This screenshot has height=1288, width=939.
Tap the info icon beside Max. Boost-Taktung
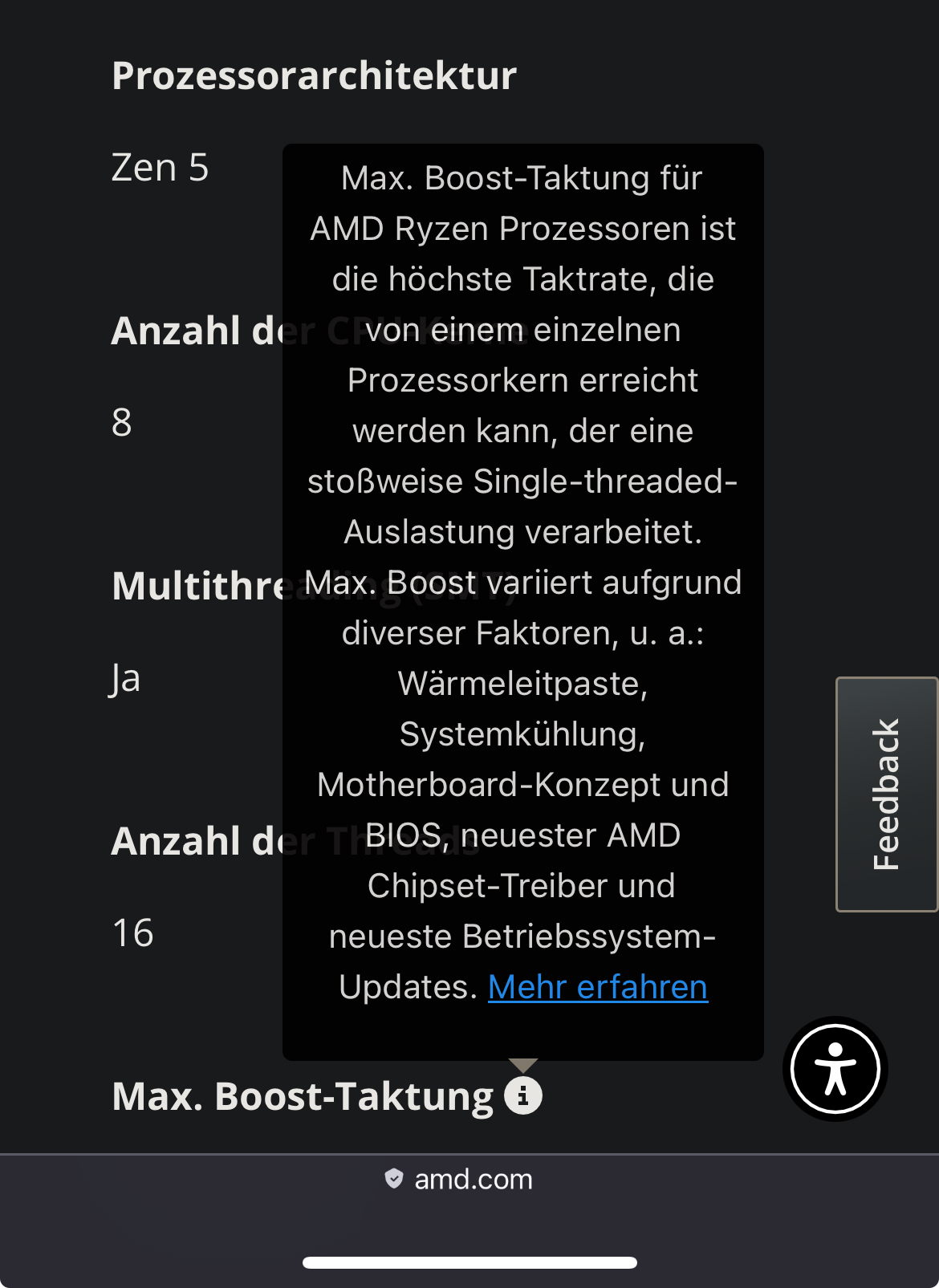pos(523,1095)
